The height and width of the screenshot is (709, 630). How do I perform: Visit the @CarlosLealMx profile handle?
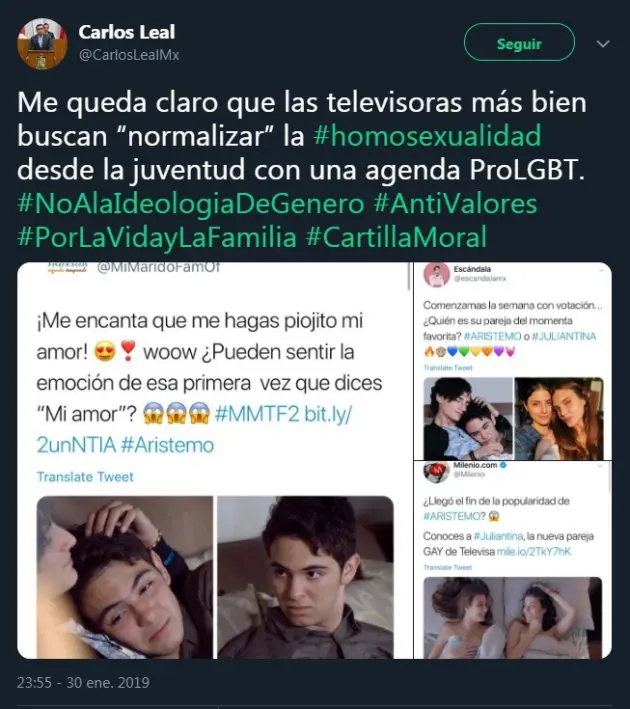click(x=130, y=55)
